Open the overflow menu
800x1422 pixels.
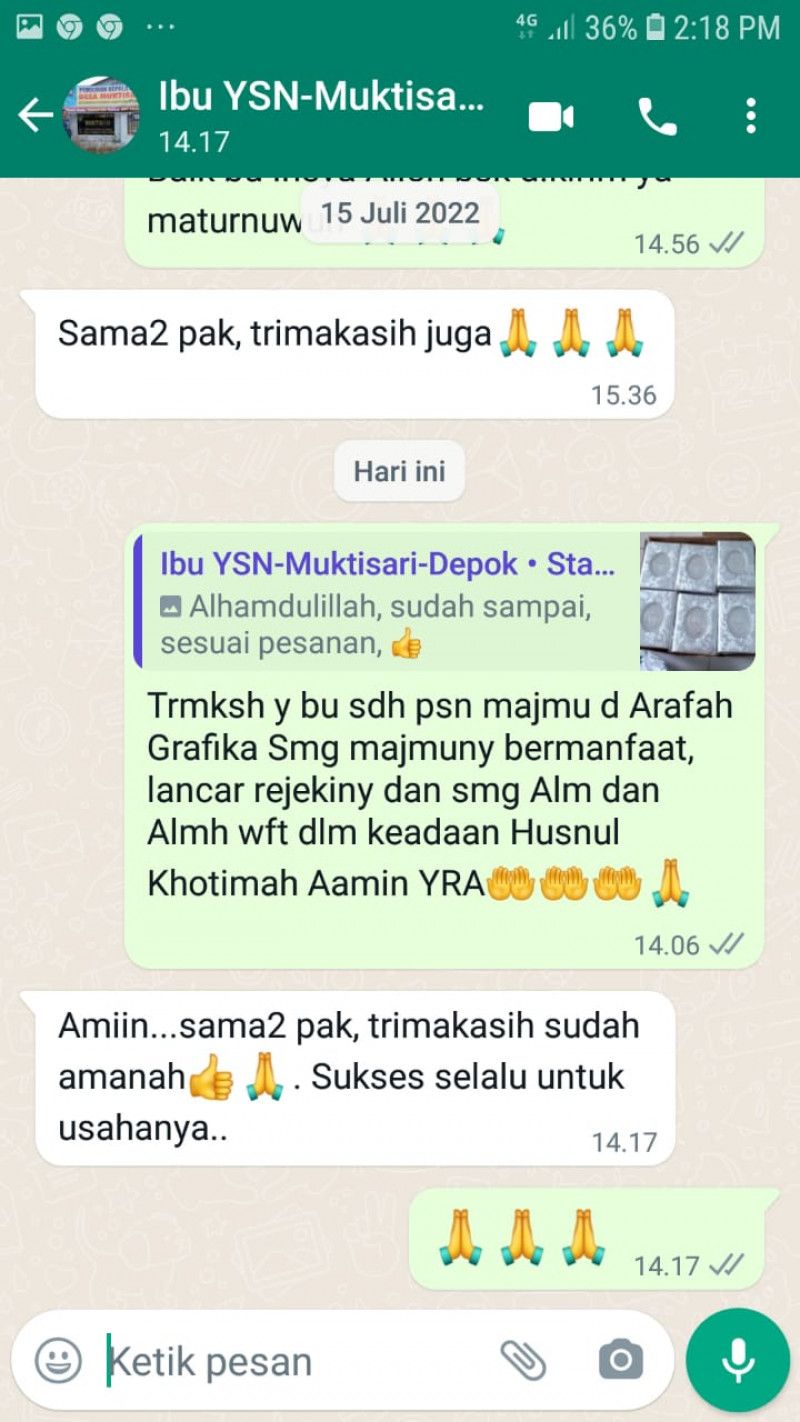pyautogui.click(x=751, y=117)
